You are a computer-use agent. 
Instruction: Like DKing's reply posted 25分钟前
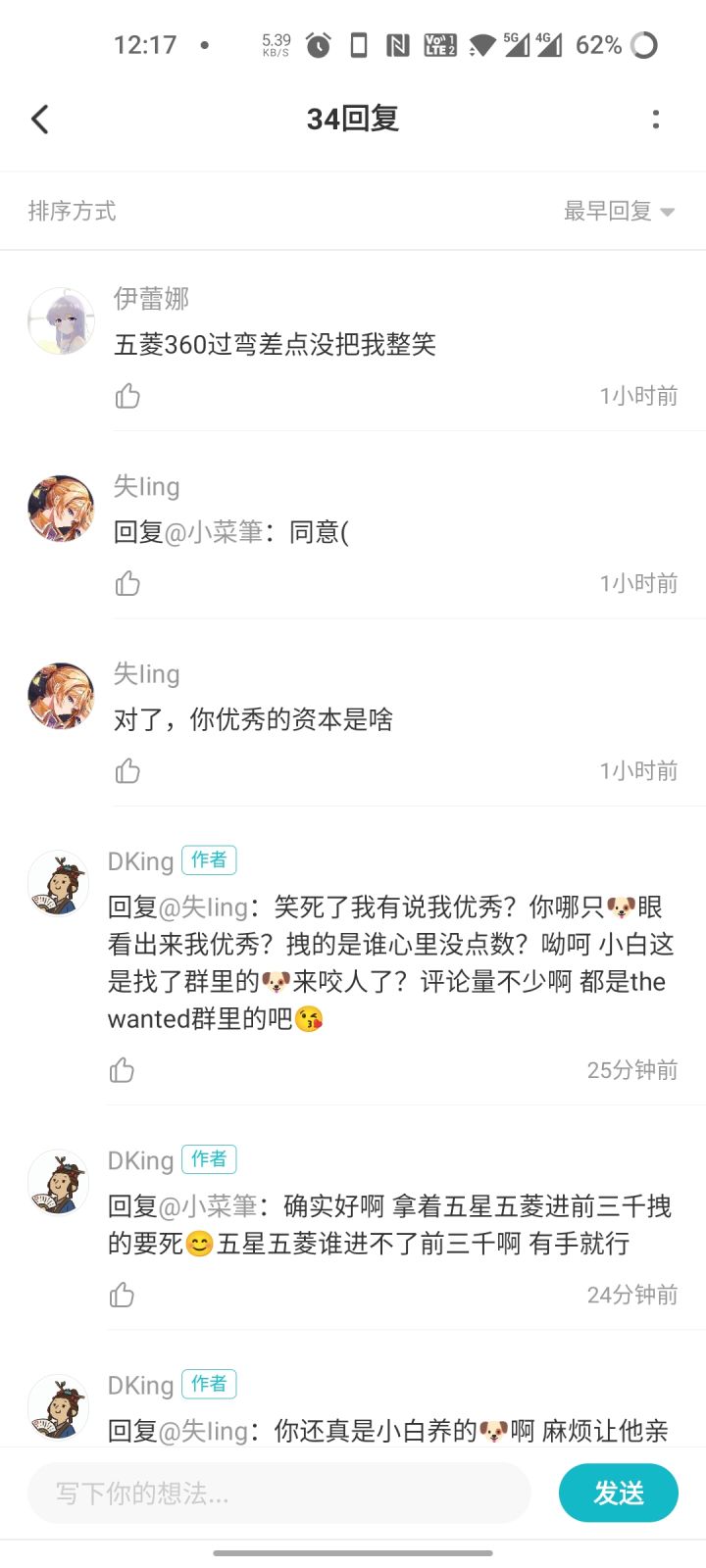tap(122, 1070)
